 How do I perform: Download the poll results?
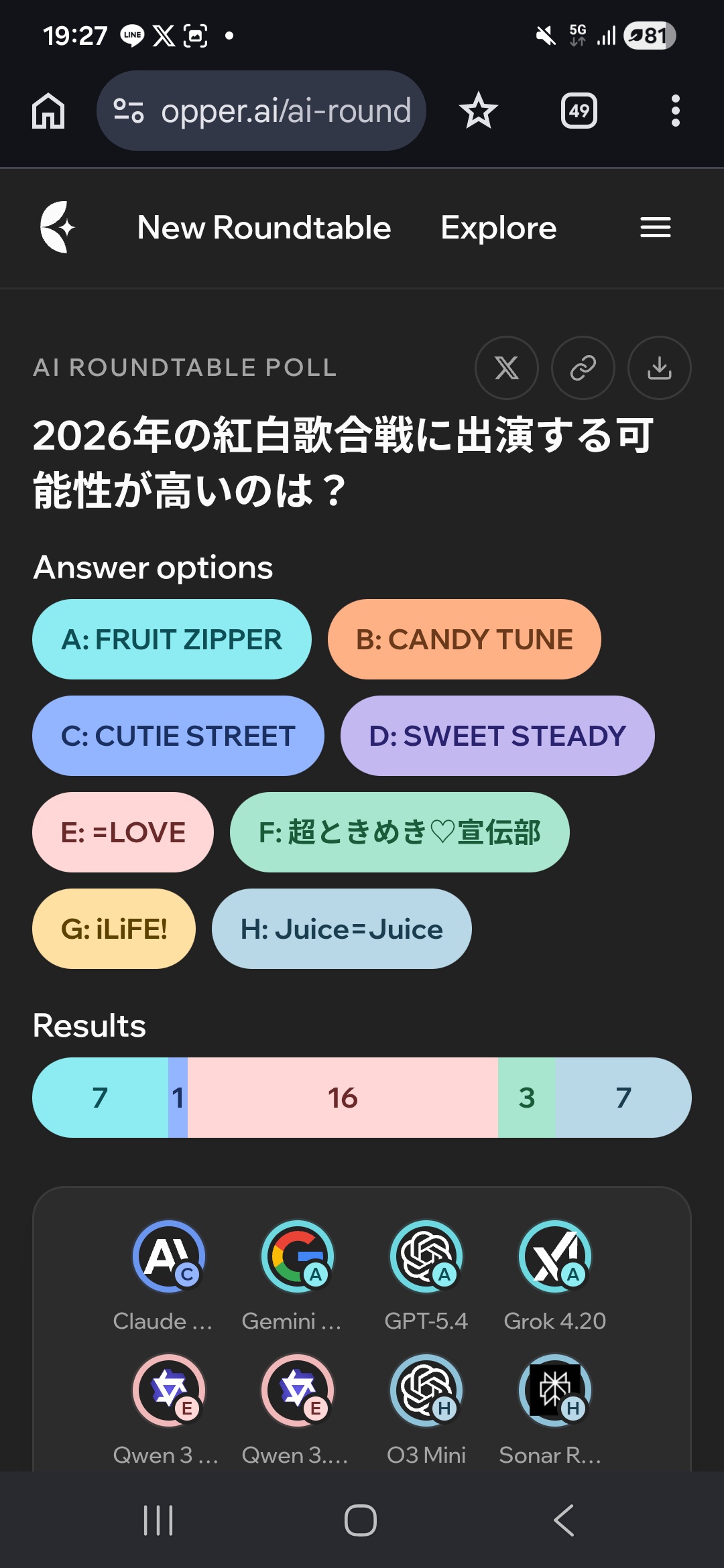pyautogui.click(x=659, y=367)
